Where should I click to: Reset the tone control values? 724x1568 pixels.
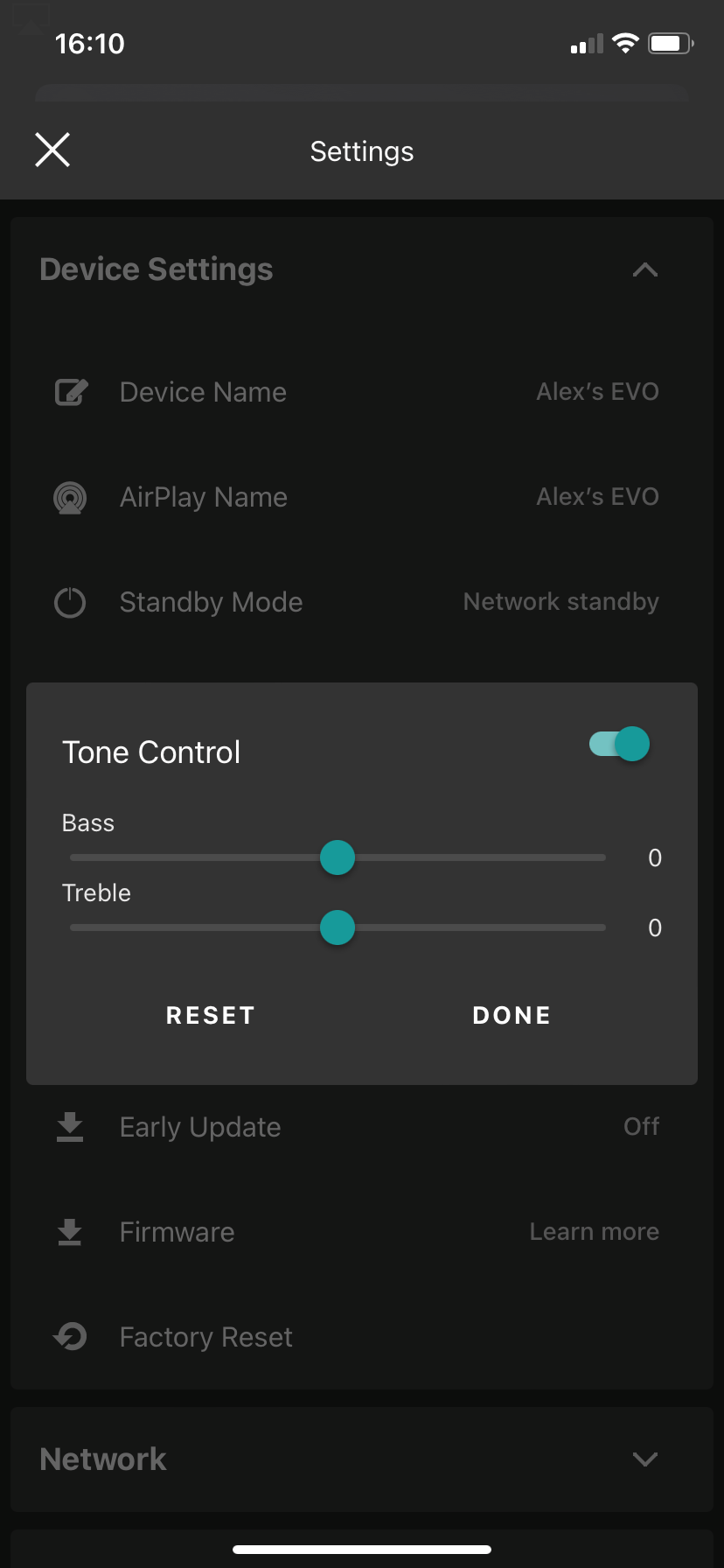pos(211,1015)
